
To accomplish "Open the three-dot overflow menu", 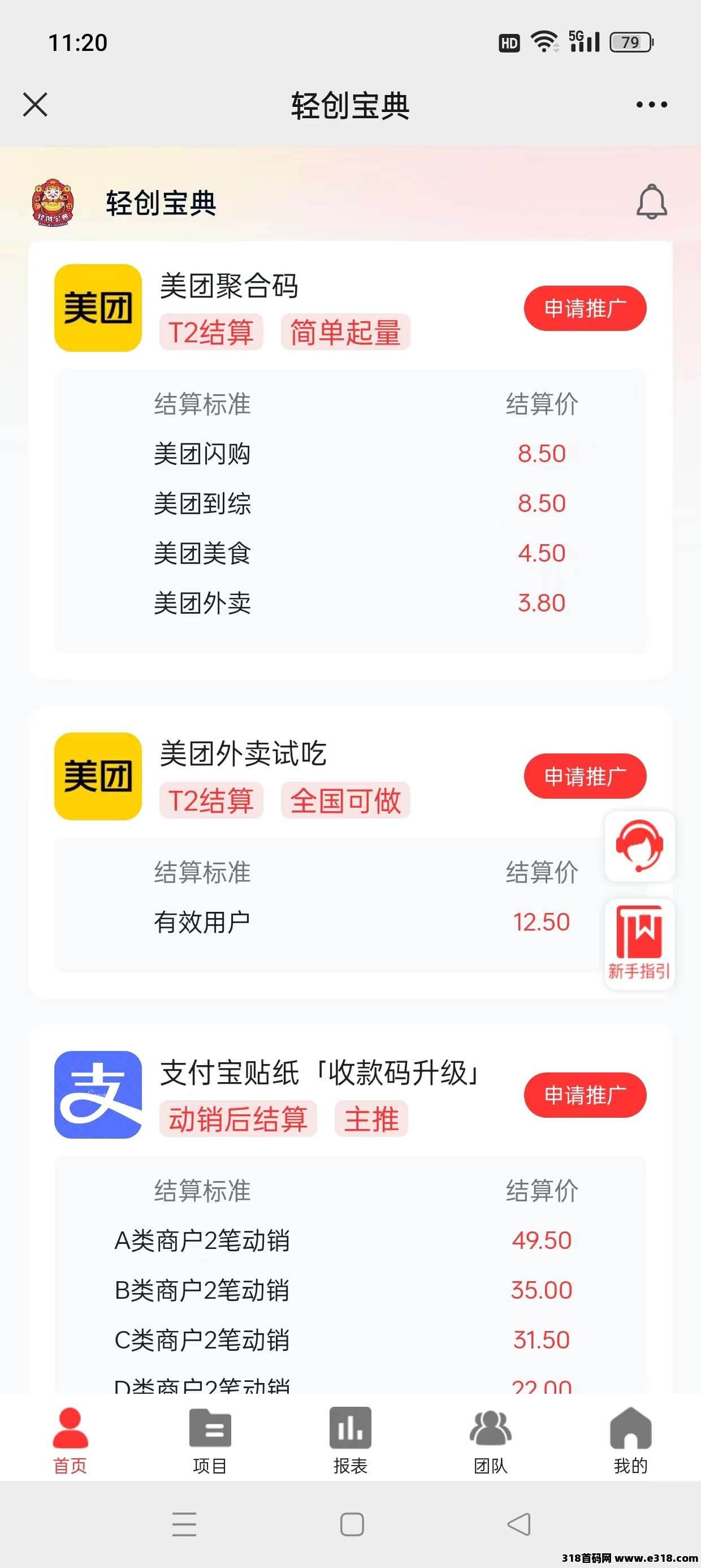I will point(651,105).
